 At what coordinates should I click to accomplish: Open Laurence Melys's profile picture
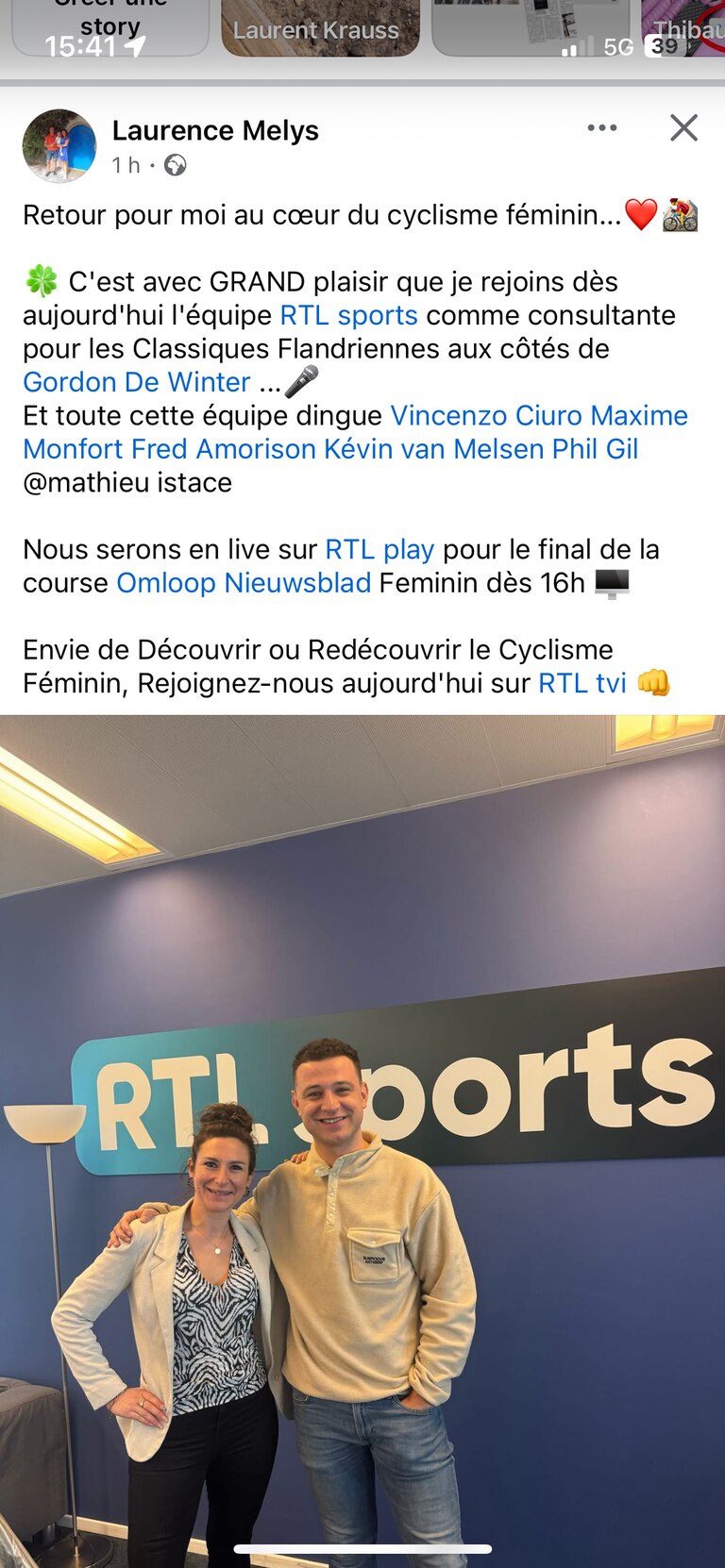click(59, 145)
